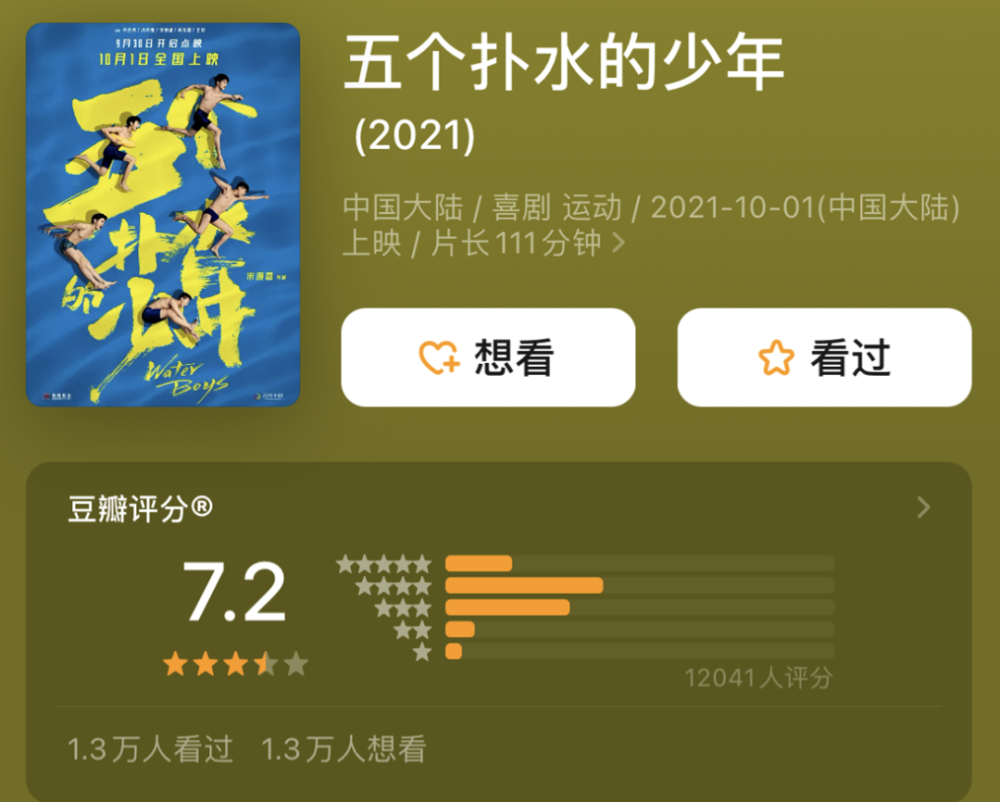Screen dimensions: 1000x802
Task: Mark the movie as 想看
Action: click(x=488, y=357)
